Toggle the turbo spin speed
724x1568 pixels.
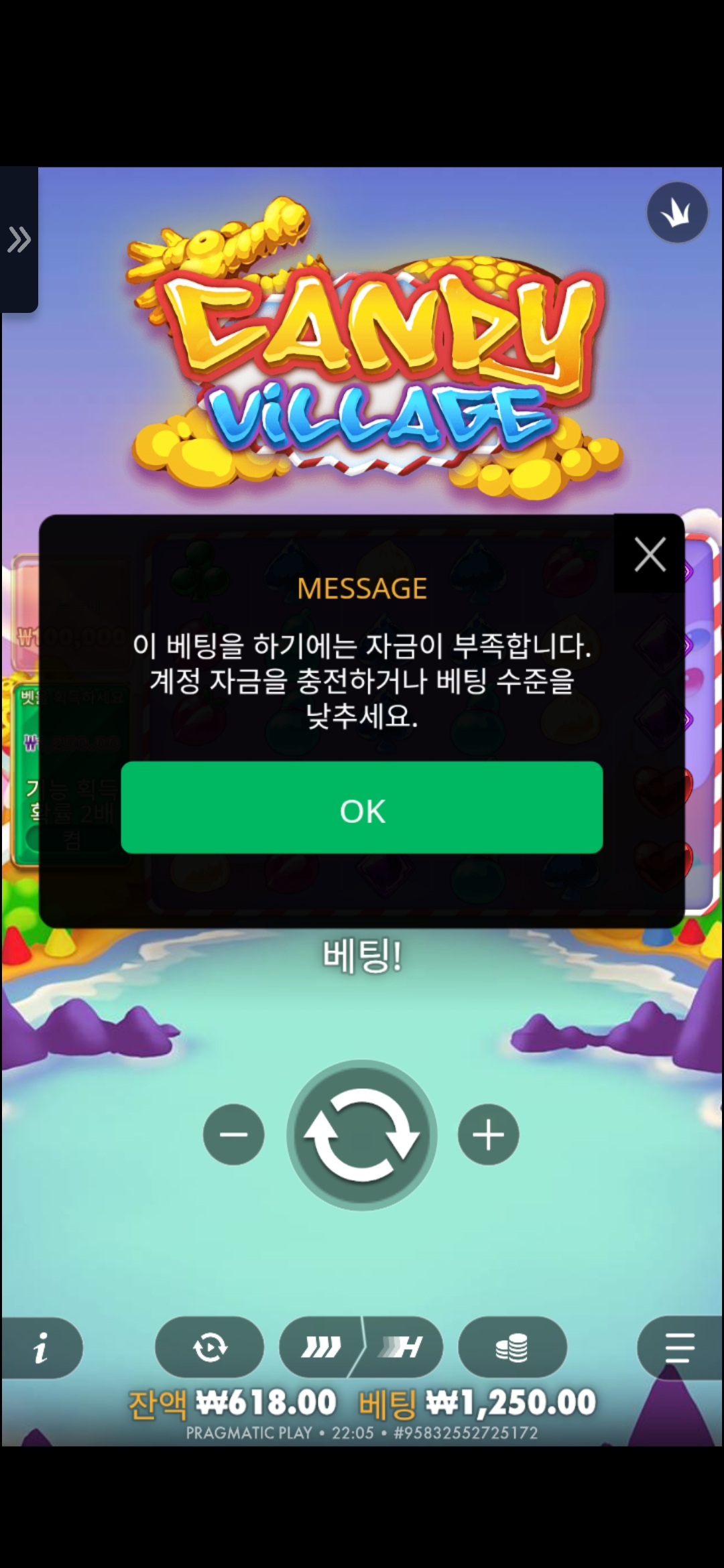361,1348
